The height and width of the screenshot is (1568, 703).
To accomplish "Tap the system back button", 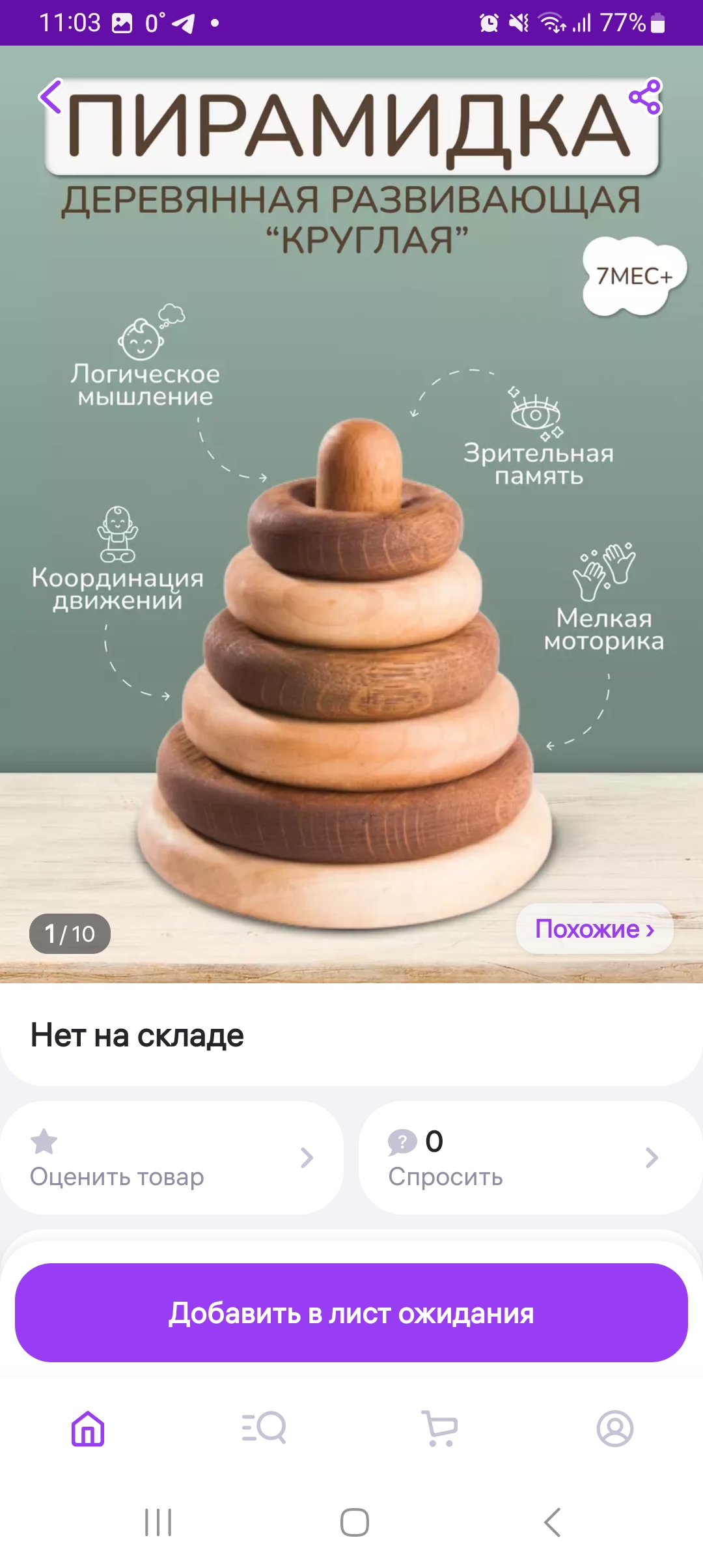I will click(552, 1522).
